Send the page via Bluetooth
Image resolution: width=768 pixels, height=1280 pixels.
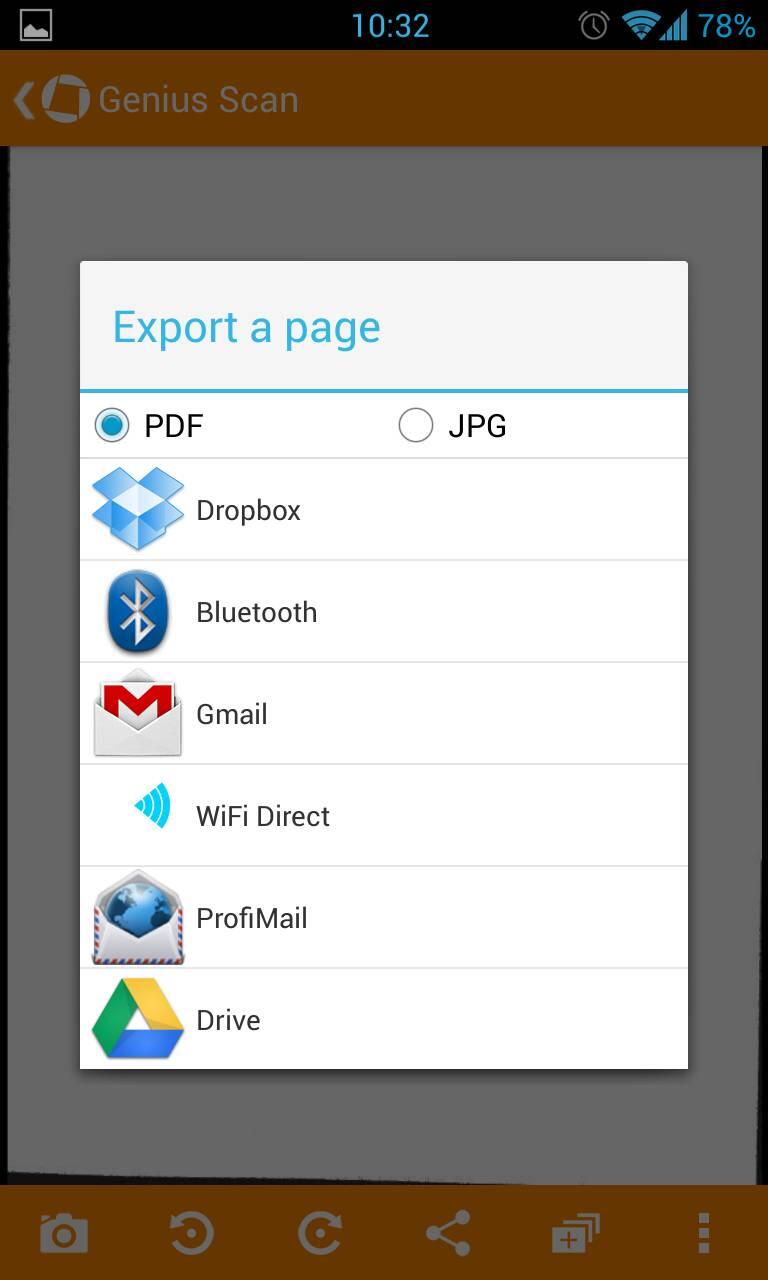click(384, 612)
